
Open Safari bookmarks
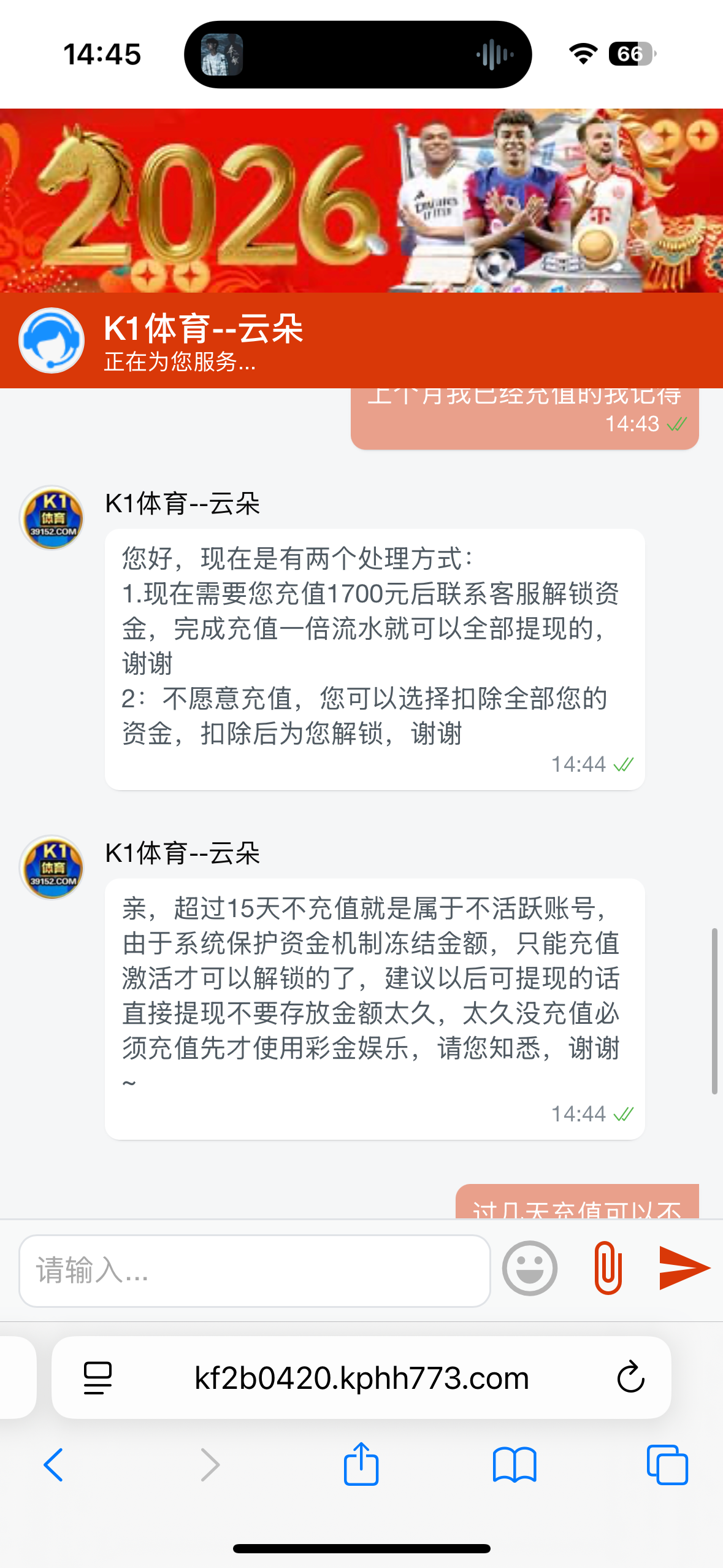515,1465
